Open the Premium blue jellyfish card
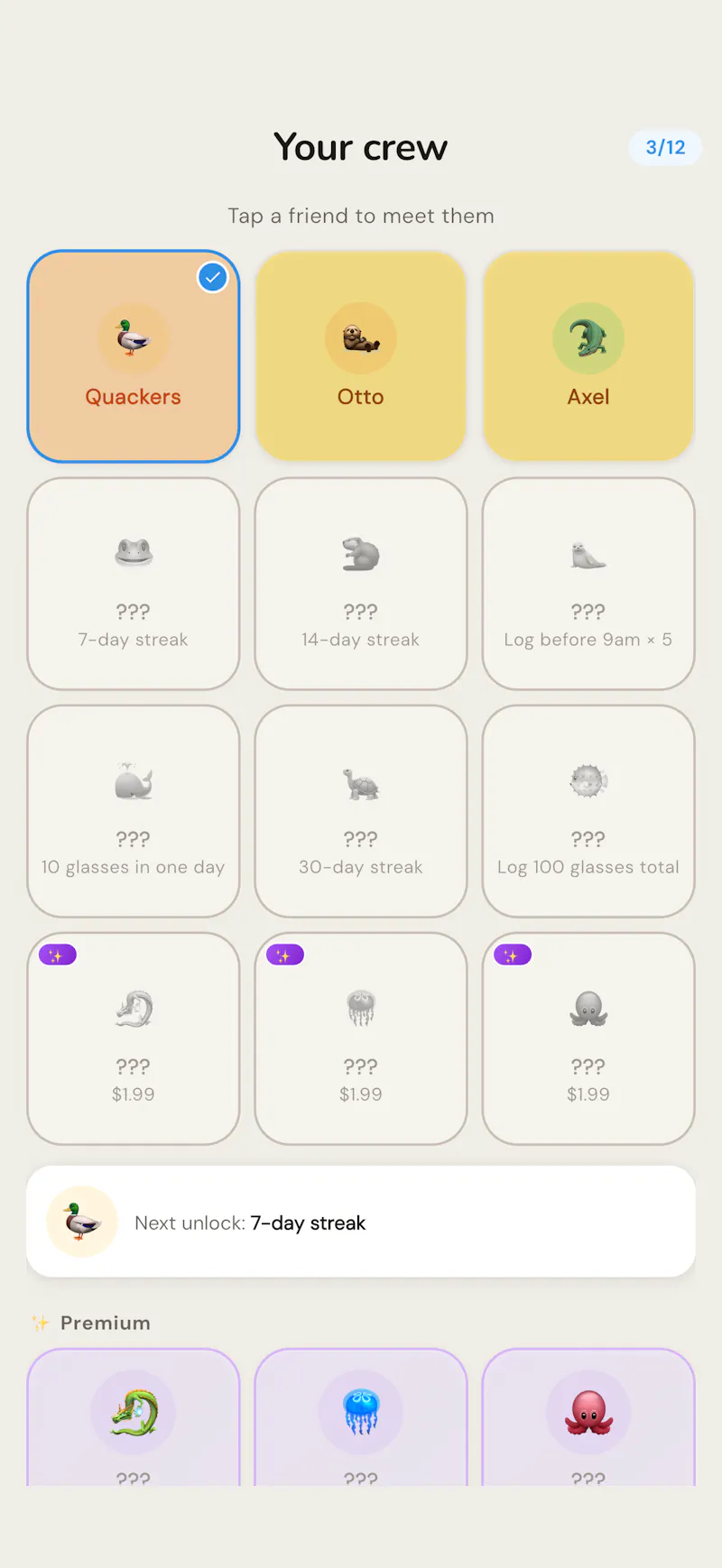 [361, 1417]
